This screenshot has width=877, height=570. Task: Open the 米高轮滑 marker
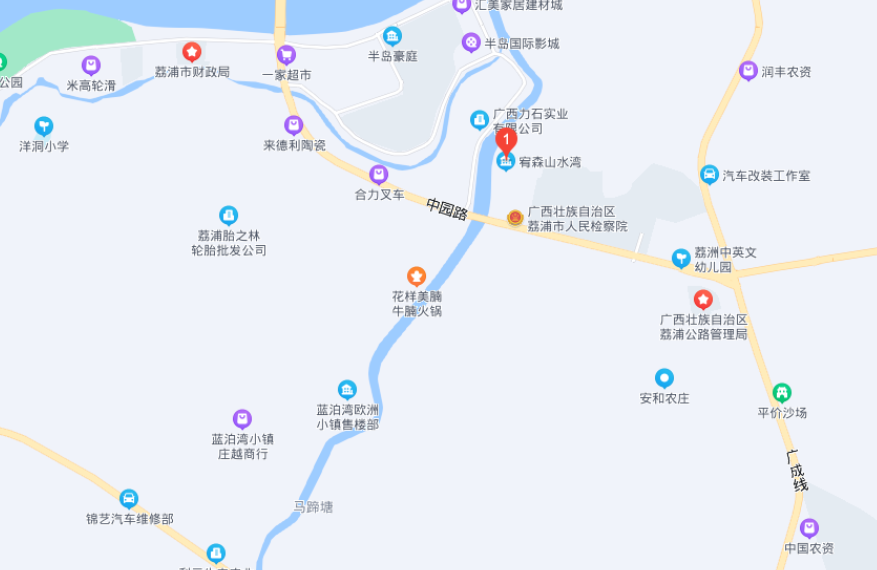tap(91, 66)
